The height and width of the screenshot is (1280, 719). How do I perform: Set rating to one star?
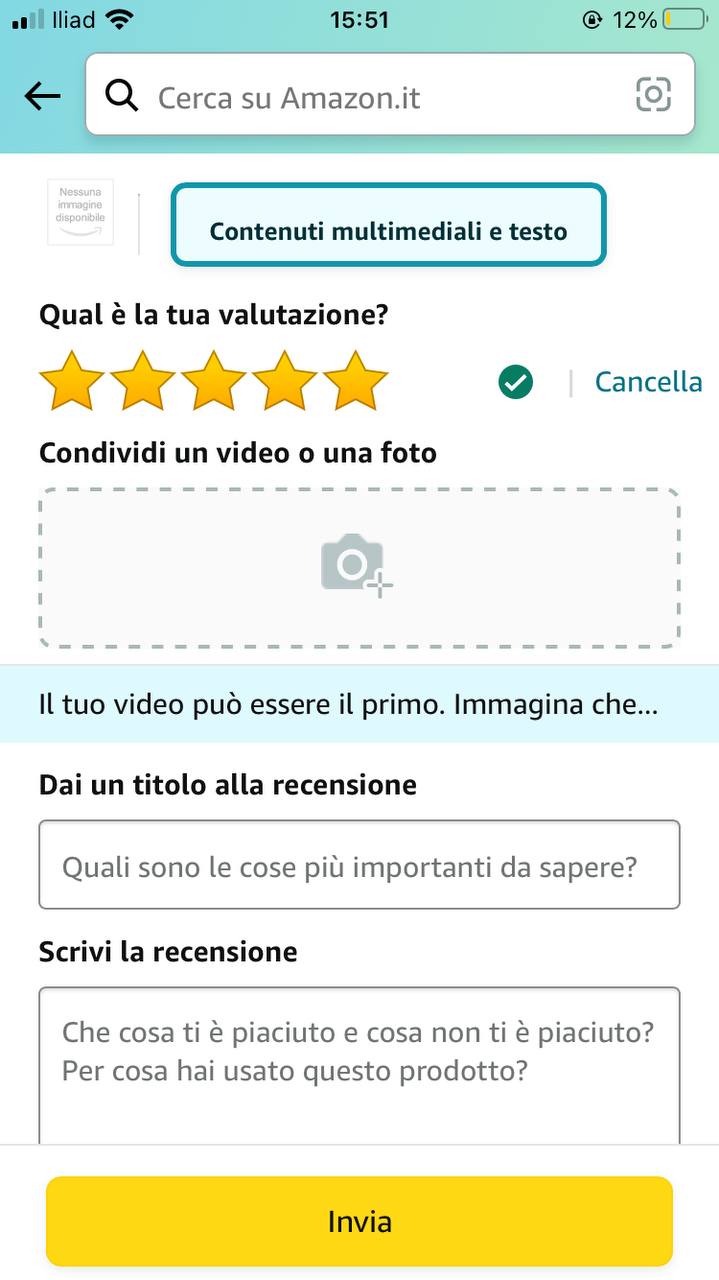[72, 381]
